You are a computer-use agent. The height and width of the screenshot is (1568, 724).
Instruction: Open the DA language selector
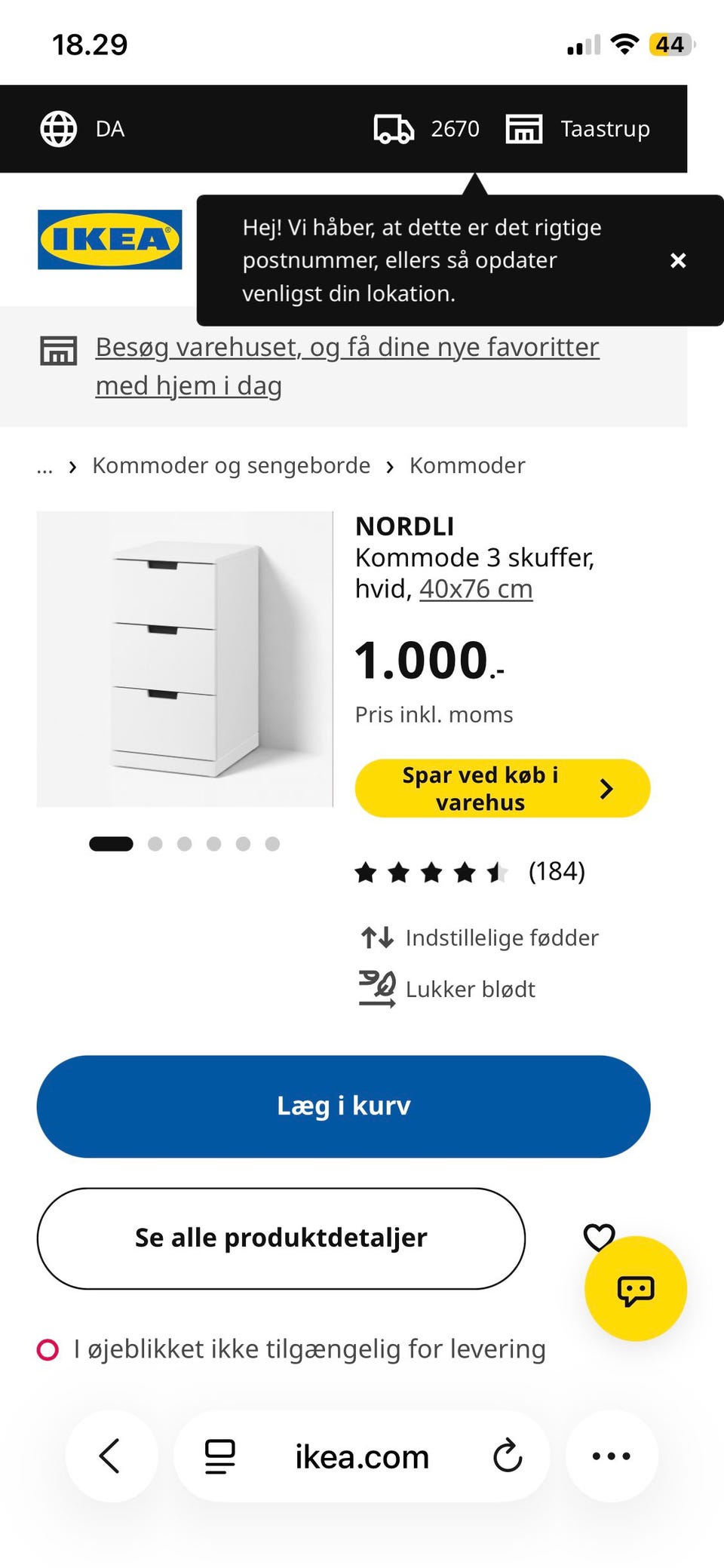82,129
